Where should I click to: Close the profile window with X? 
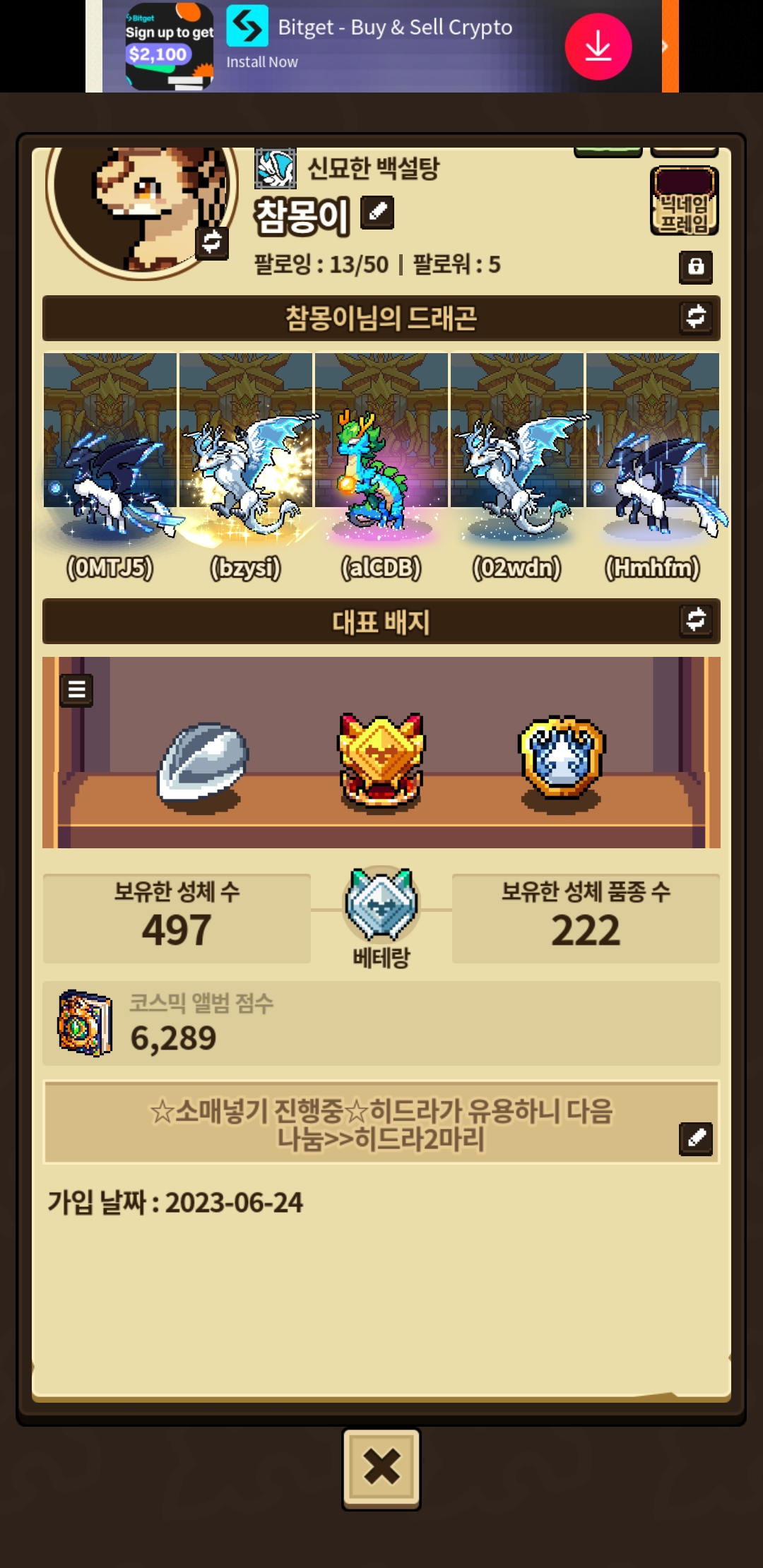(381, 1468)
